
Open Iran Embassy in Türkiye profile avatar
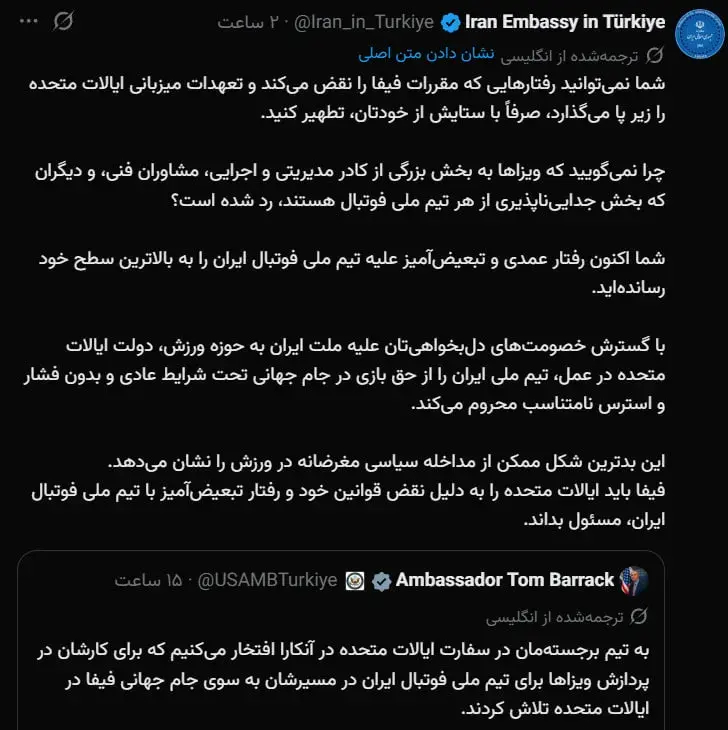point(700,35)
